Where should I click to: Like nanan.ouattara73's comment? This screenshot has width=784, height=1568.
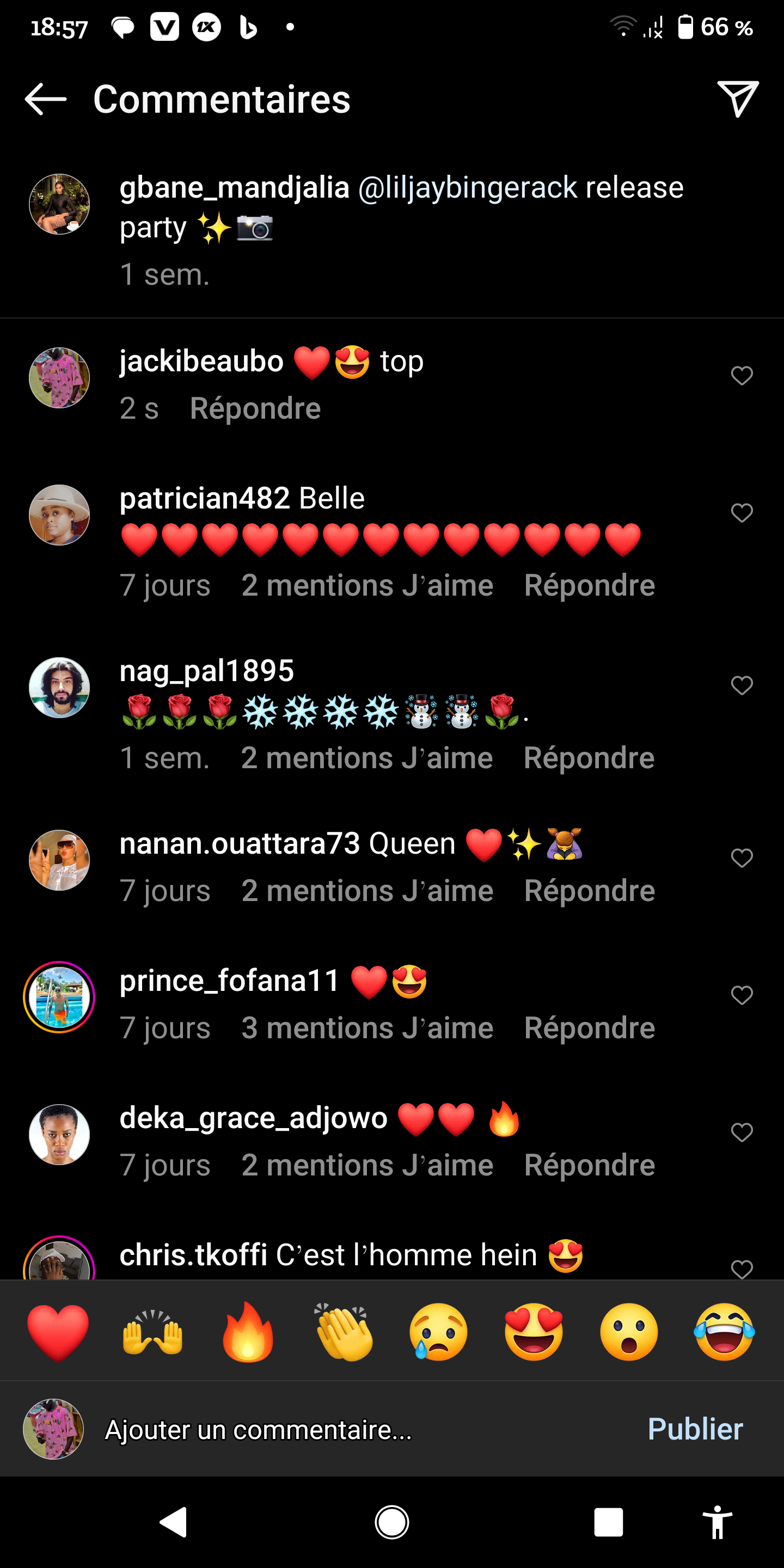(x=742, y=857)
